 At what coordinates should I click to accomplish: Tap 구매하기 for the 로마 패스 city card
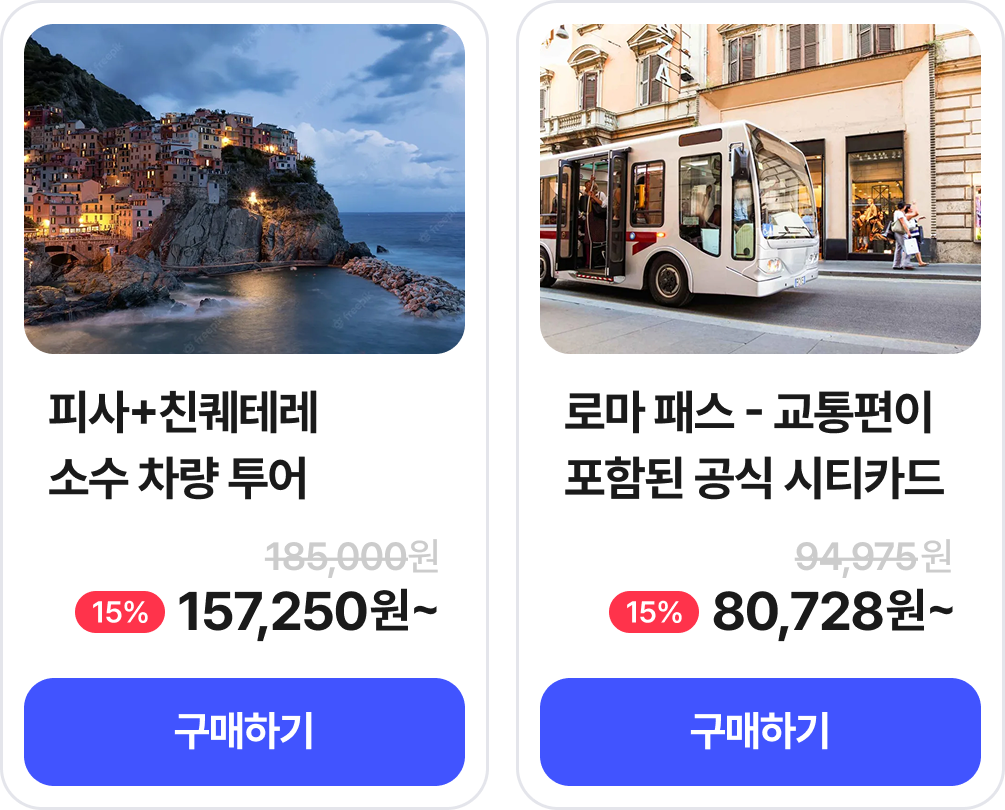(760, 732)
